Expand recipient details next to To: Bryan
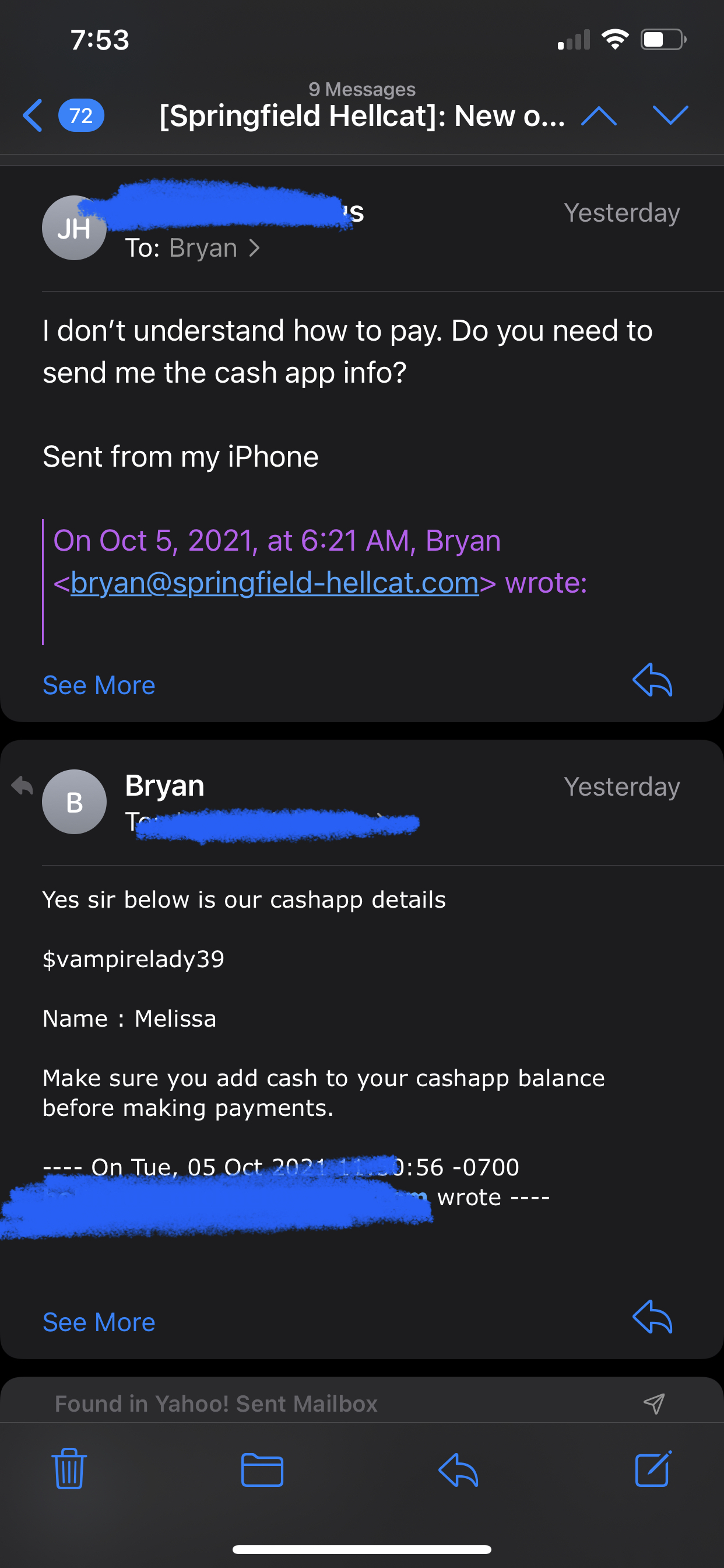This screenshot has width=724, height=1568. (254, 249)
